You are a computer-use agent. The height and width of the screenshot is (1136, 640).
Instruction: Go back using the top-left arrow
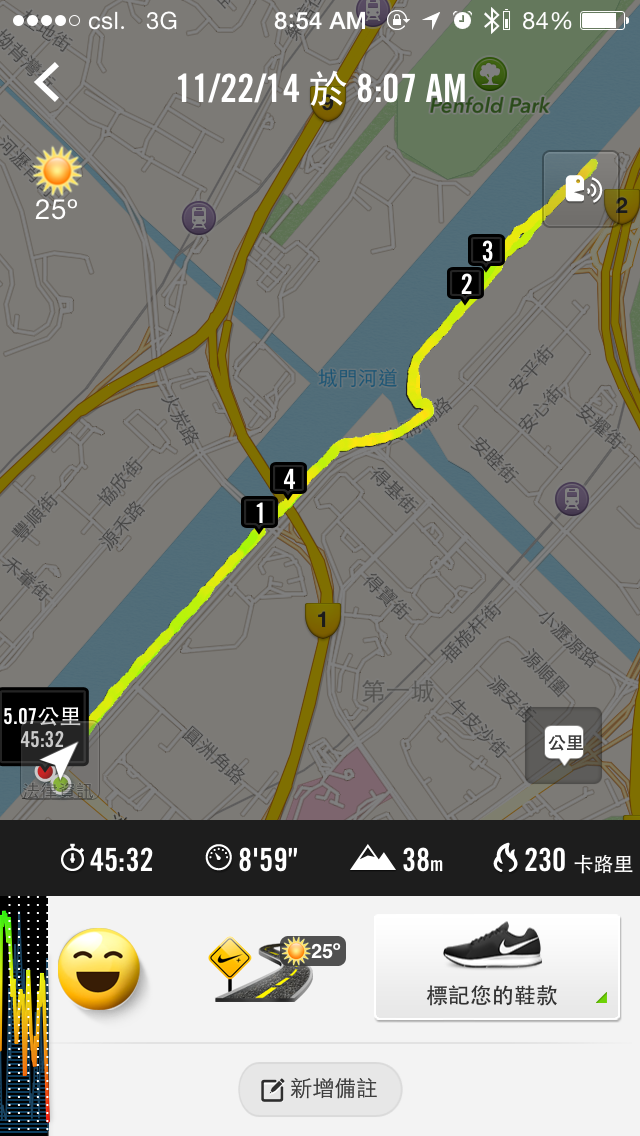[47, 83]
